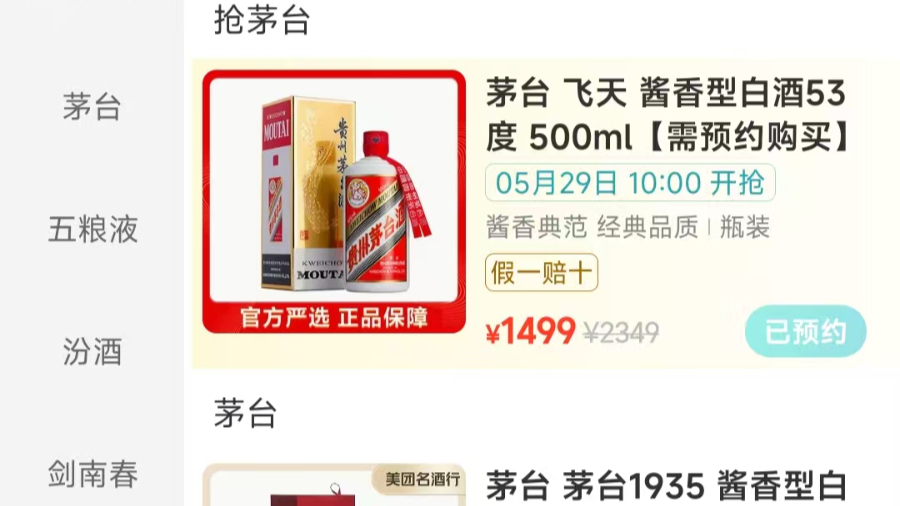Open the 茅台 飞天 500ml product card

click(x=666, y=116)
